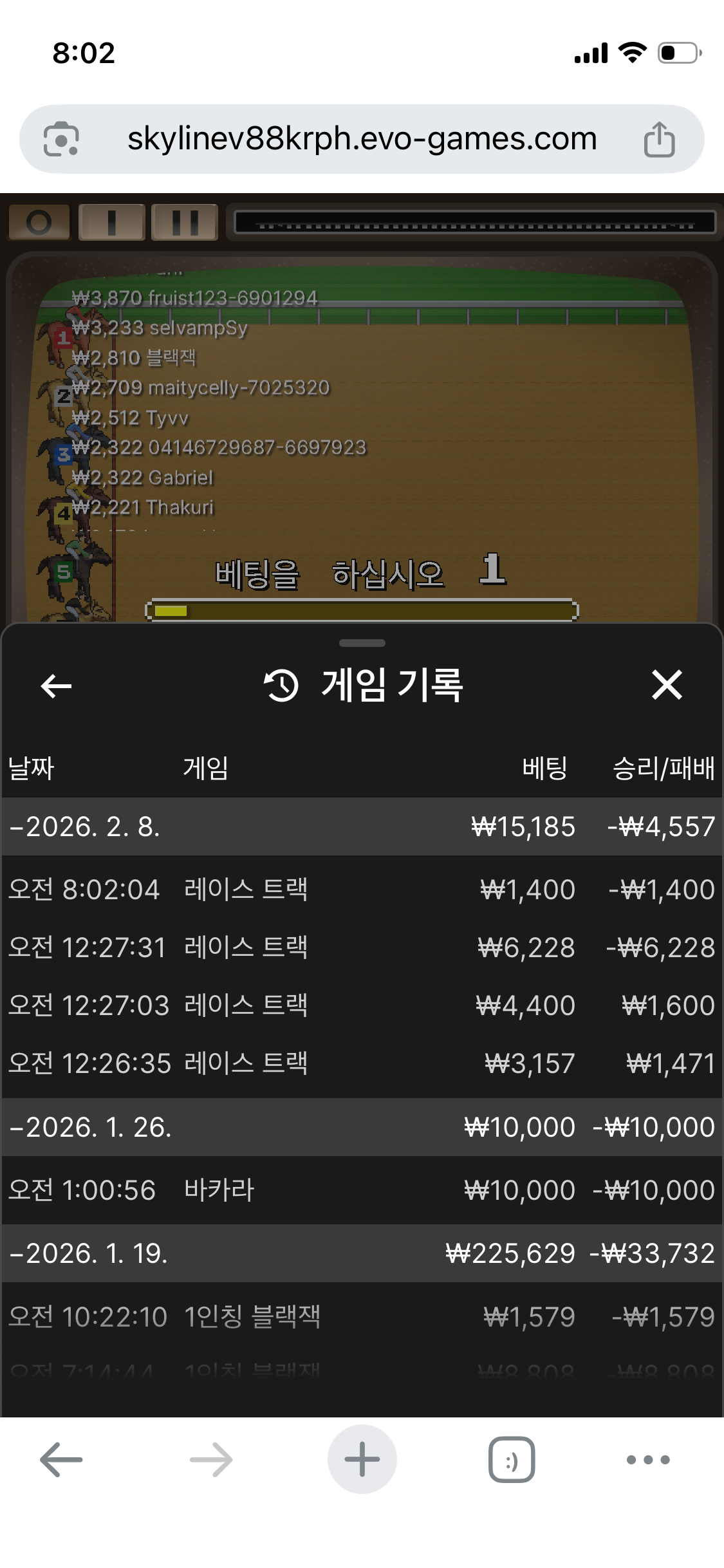Open the 오전 1:00:56 바카라 record
Screen dimensions: 724x1568
[362, 1190]
